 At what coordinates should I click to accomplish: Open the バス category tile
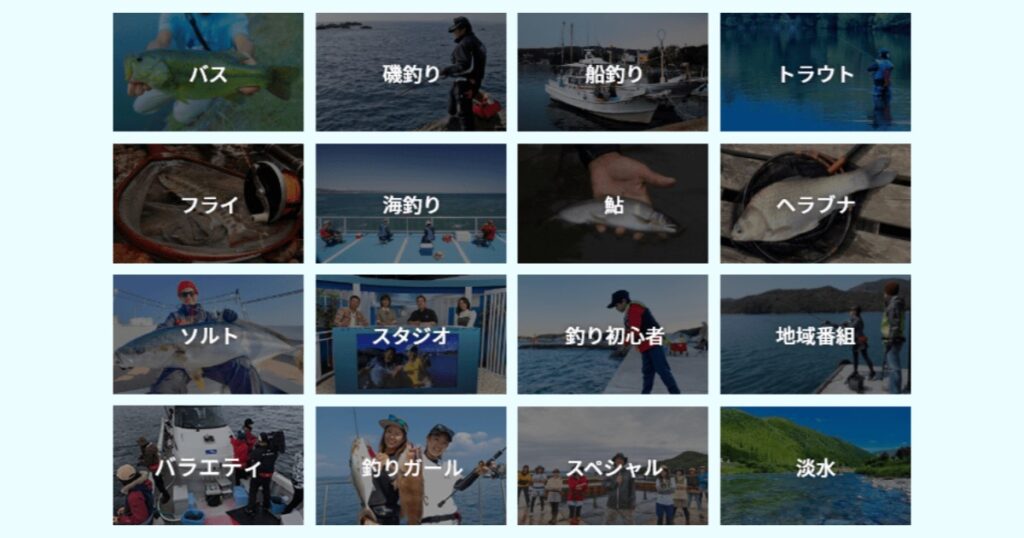(x=208, y=73)
